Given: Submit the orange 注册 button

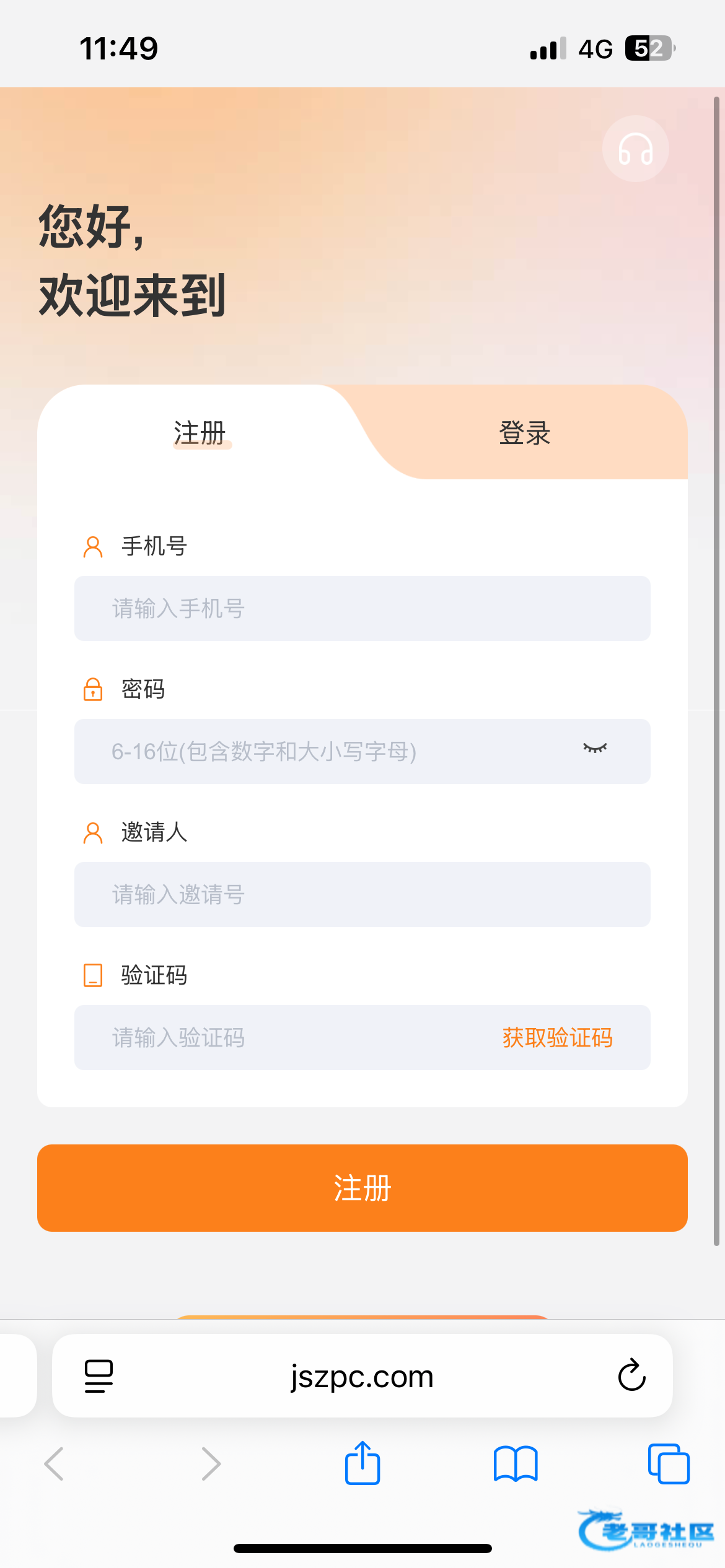Looking at the screenshot, I should point(362,1188).
